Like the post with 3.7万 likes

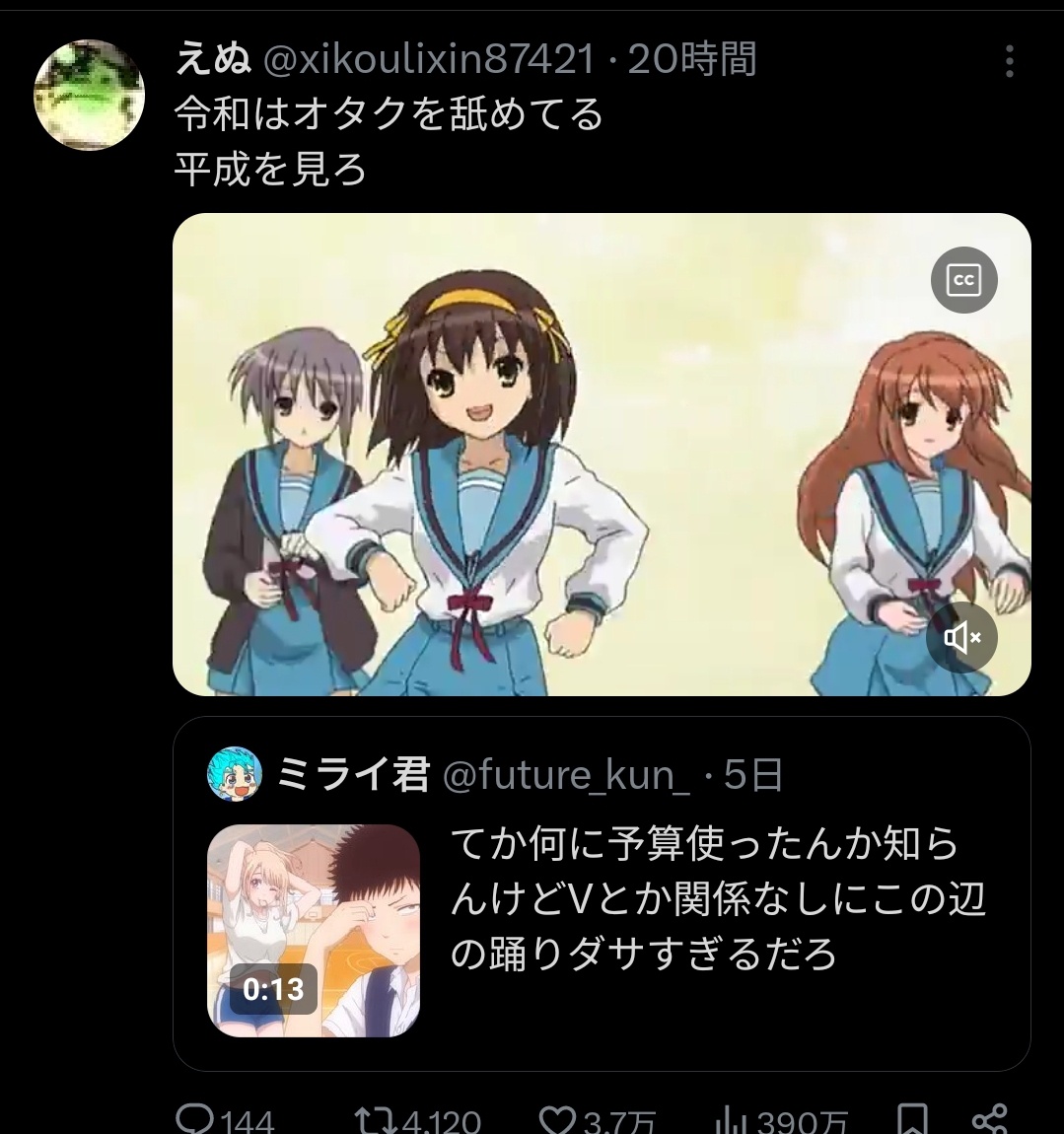coord(558,1120)
